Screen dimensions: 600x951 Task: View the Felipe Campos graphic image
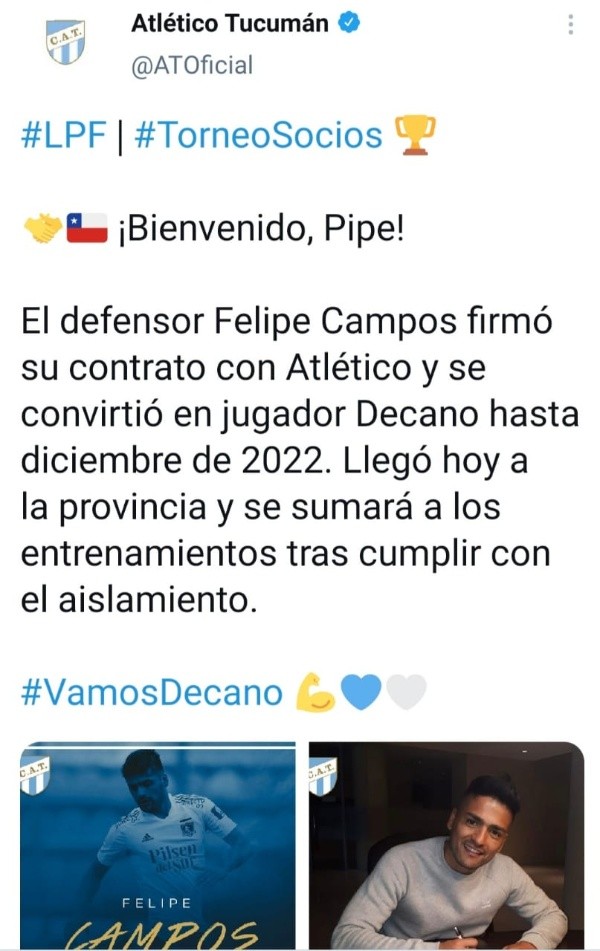pos(158,845)
